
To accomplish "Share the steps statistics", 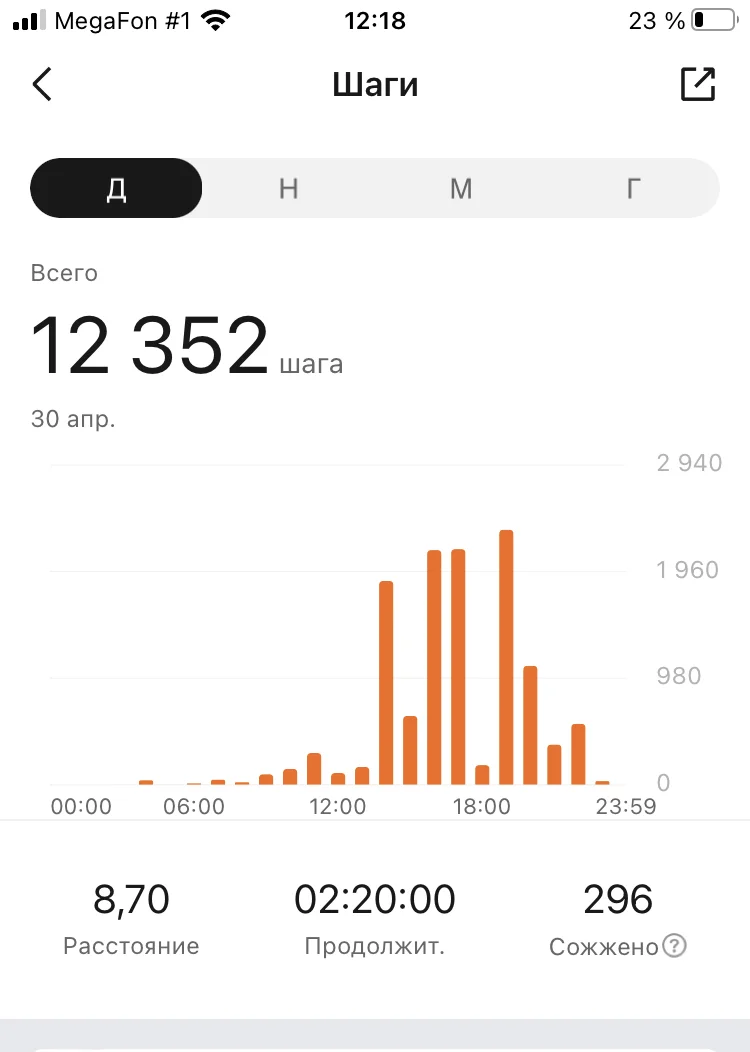I will [x=698, y=85].
